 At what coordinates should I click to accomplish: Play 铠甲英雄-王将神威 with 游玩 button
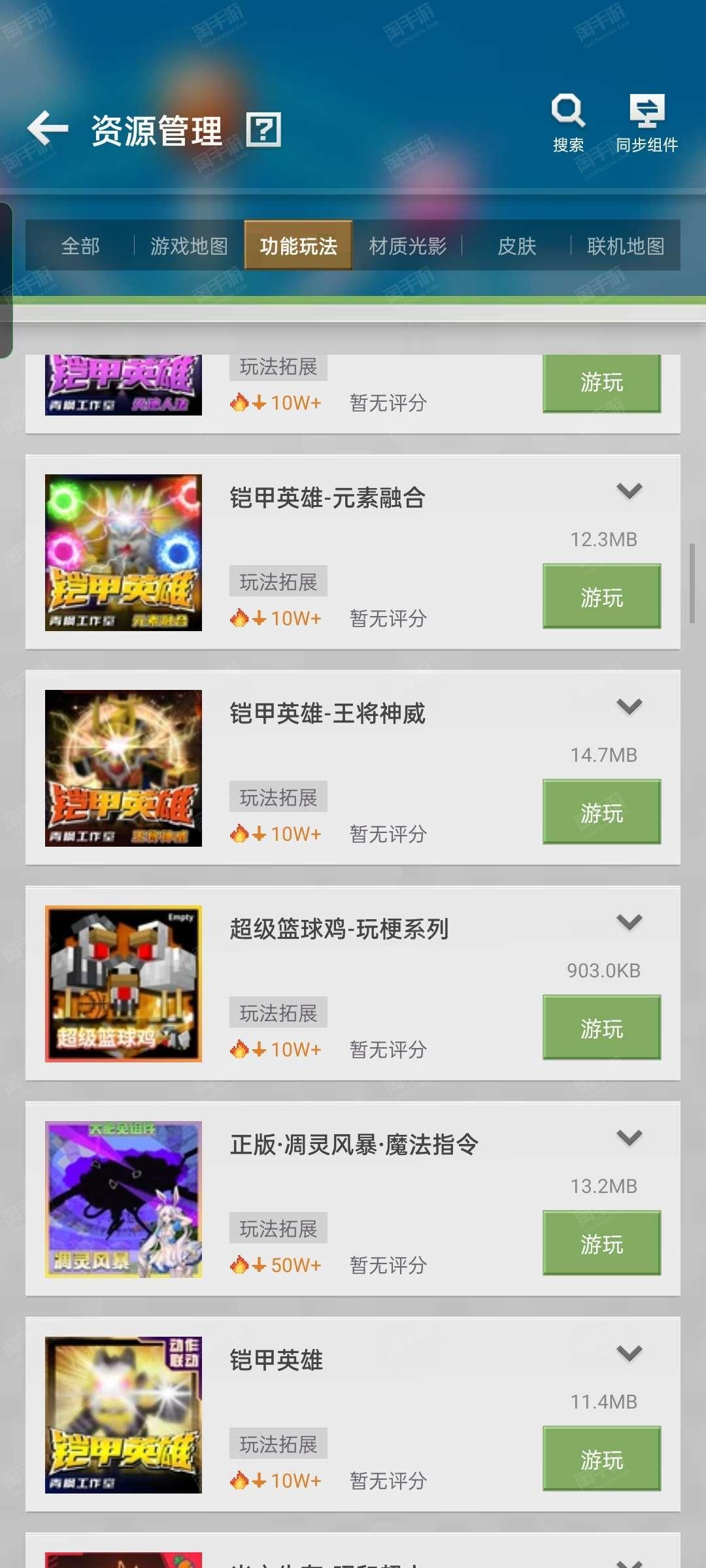tap(601, 812)
